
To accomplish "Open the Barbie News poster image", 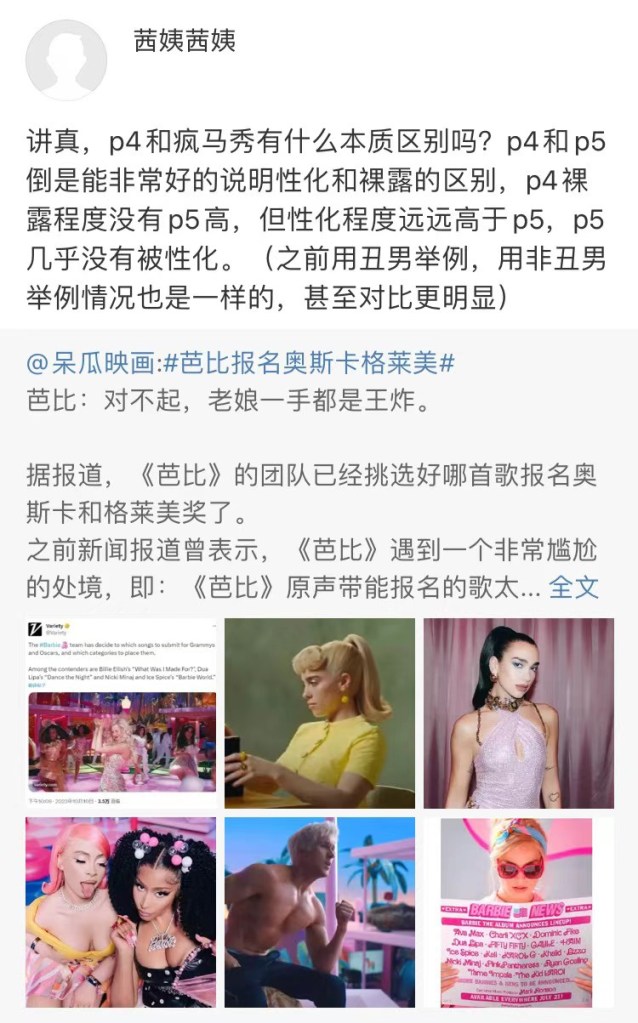I will [518, 912].
